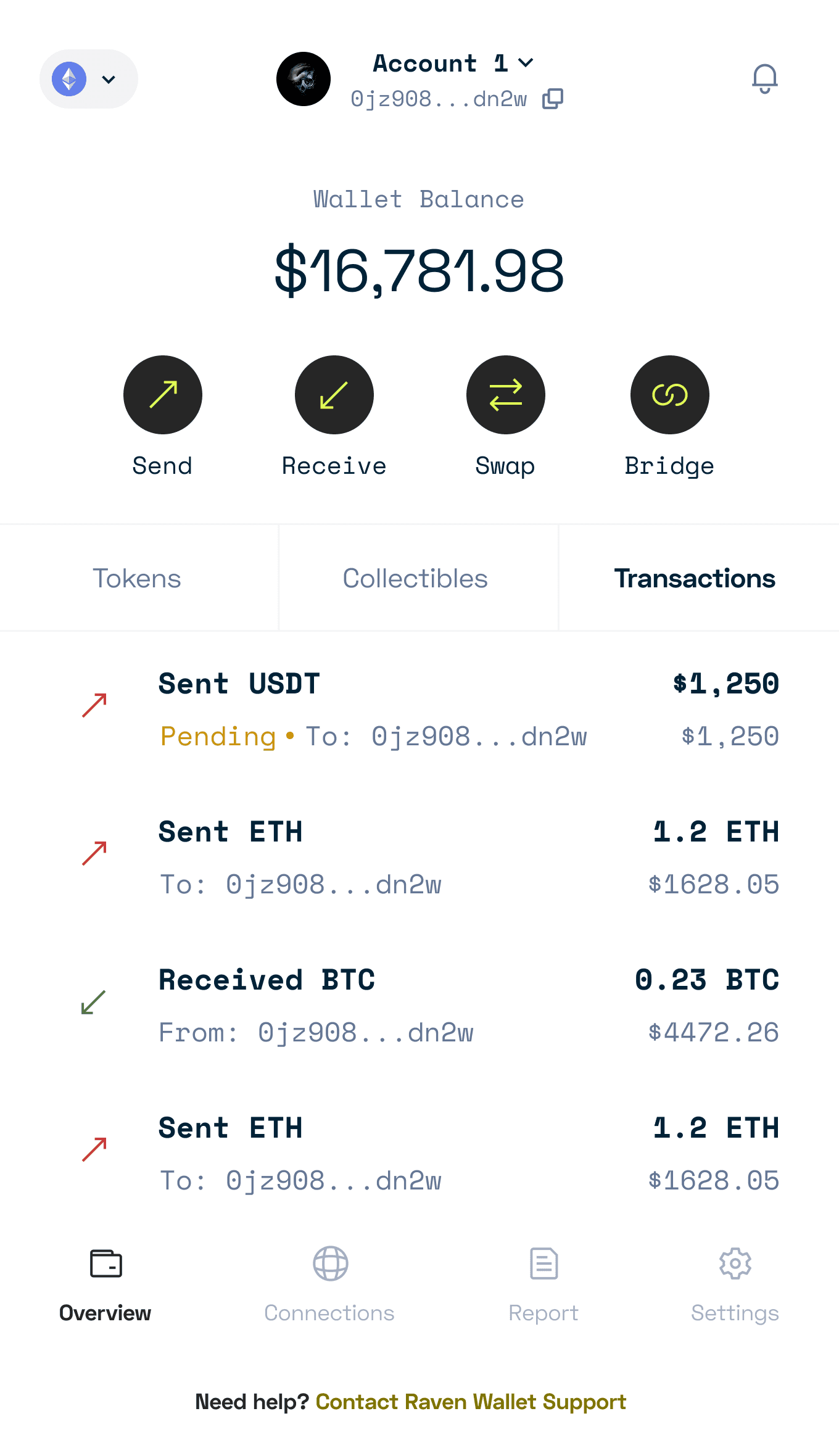Tap the Send button
The height and width of the screenshot is (1456, 839).
pyautogui.click(x=163, y=395)
